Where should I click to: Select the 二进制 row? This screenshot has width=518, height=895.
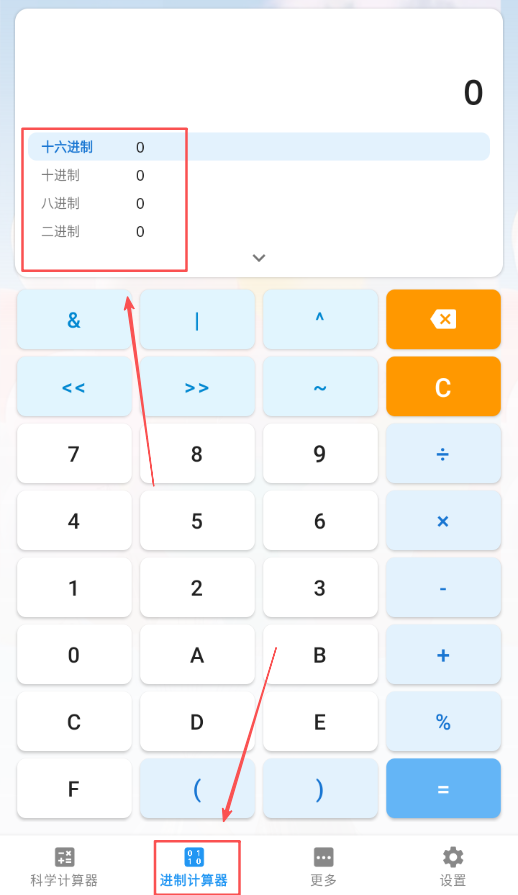[259, 231]
